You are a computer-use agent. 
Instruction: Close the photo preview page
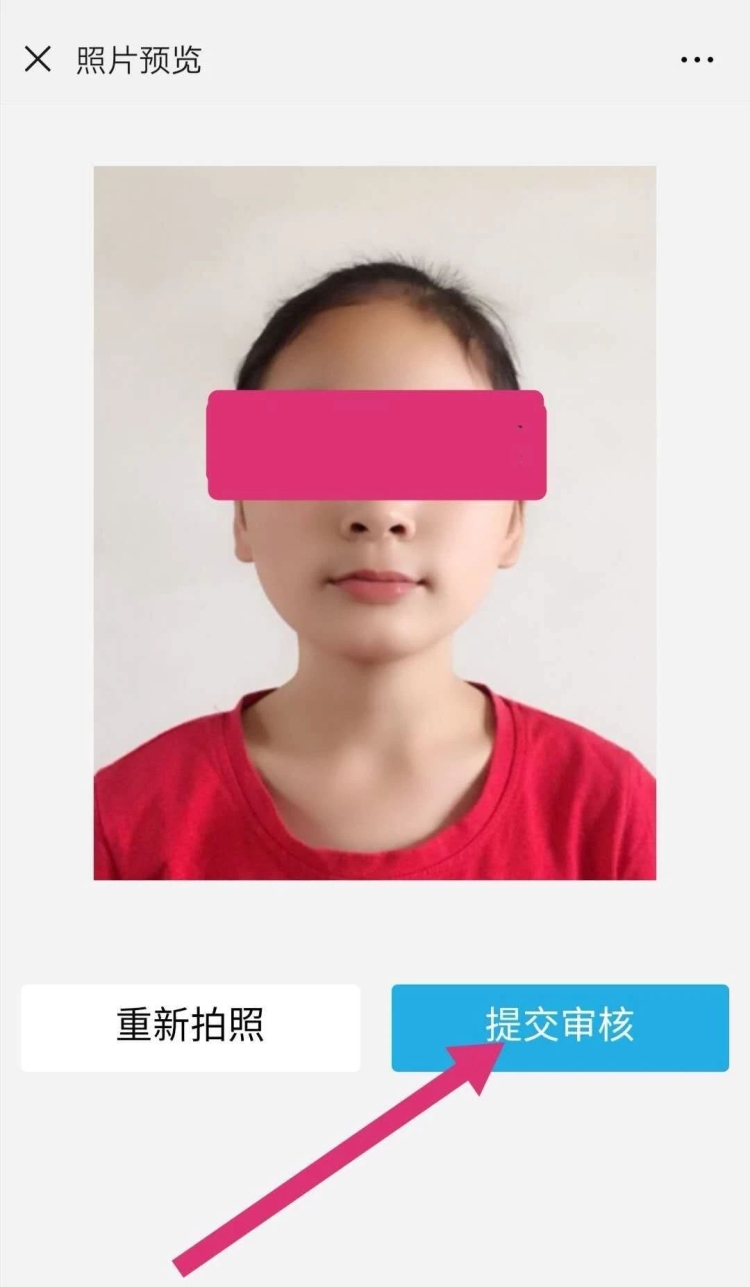coord(37,60)
